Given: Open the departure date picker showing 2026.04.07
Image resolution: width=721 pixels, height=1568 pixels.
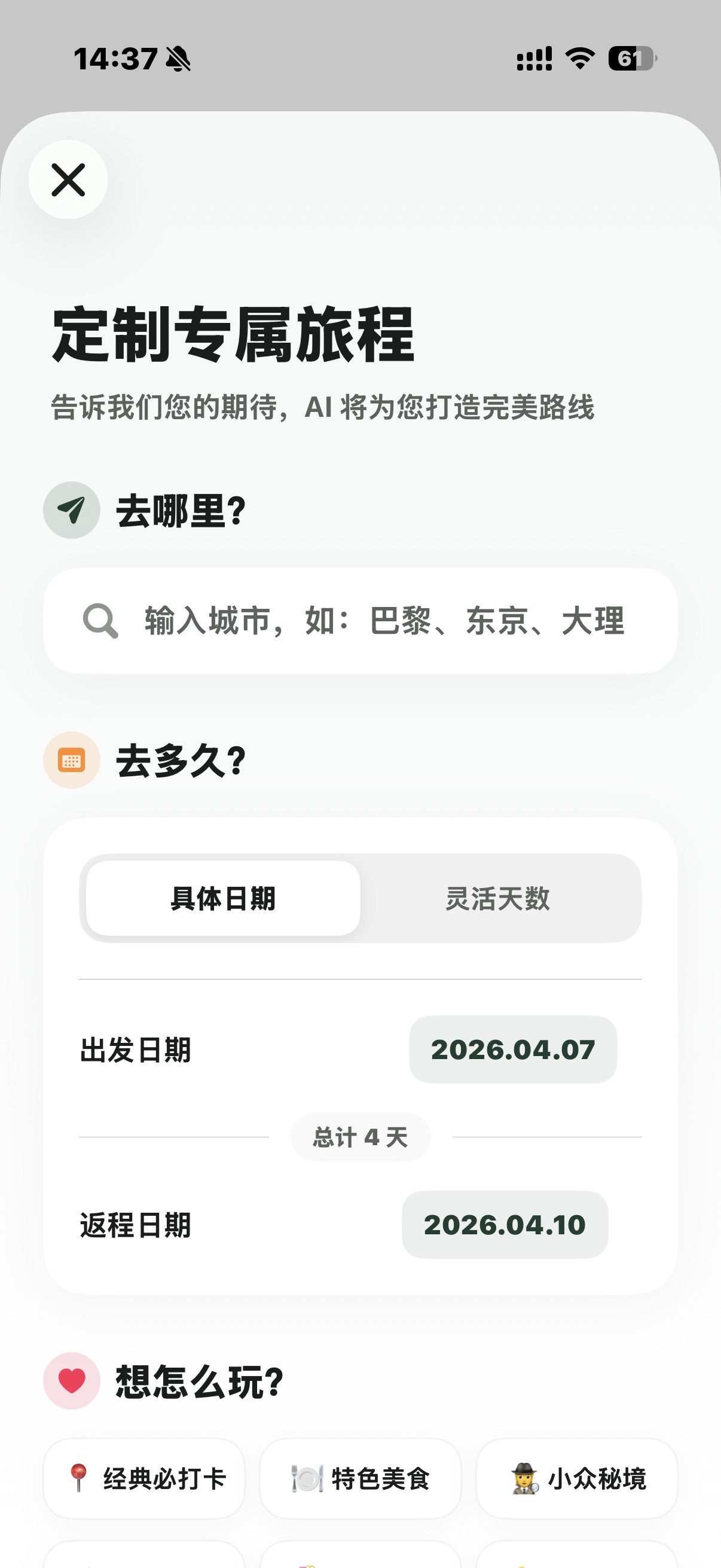Looking at the screenshot, I should click(x=513, y=1048).
